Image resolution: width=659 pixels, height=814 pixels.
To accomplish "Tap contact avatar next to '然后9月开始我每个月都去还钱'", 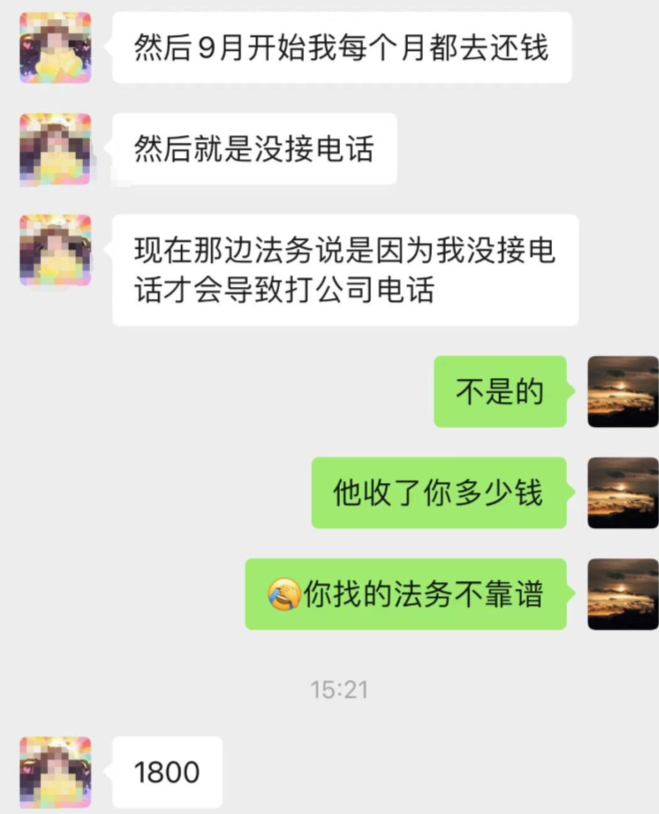I will click(x=55, y=47).
